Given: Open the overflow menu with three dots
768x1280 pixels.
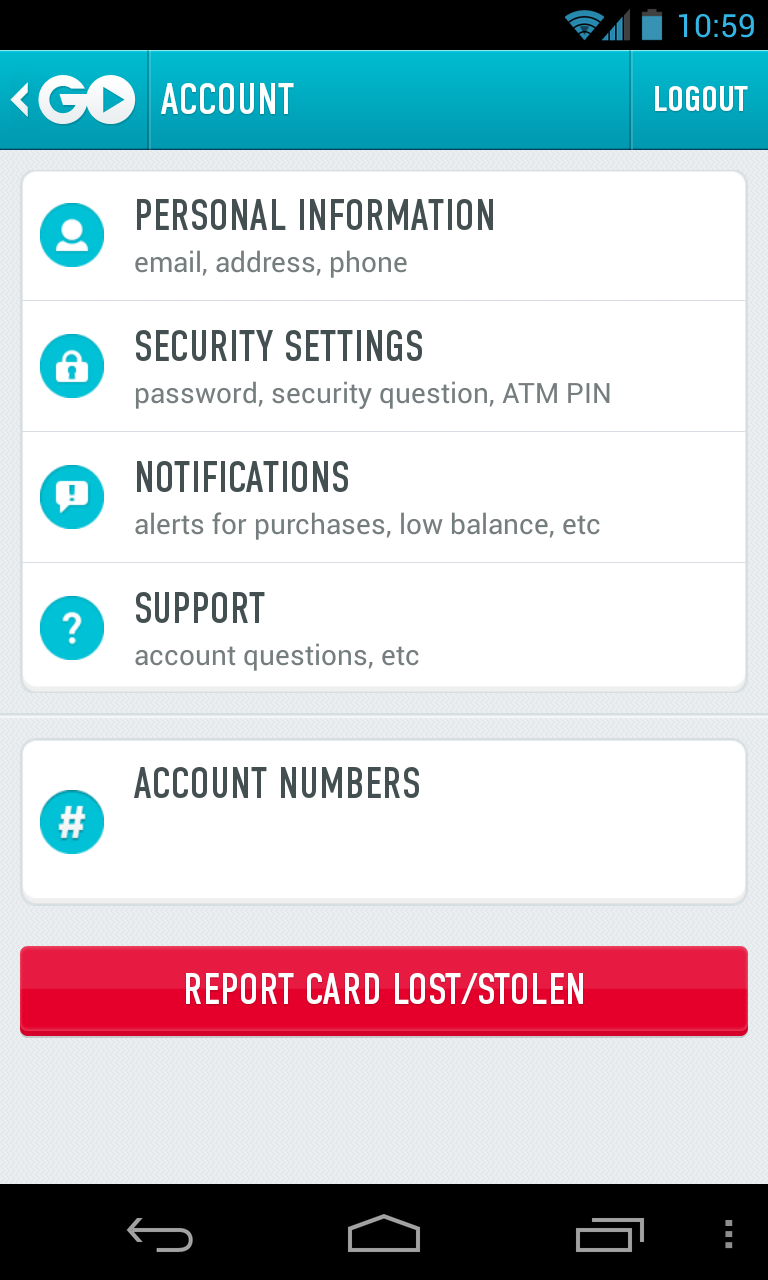Looking at the screenshot, I should [727, 1234].
